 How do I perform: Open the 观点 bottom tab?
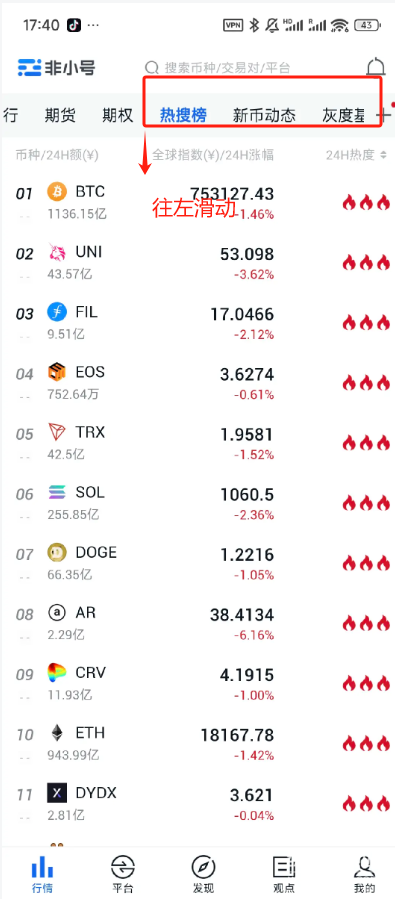(284, 874)
